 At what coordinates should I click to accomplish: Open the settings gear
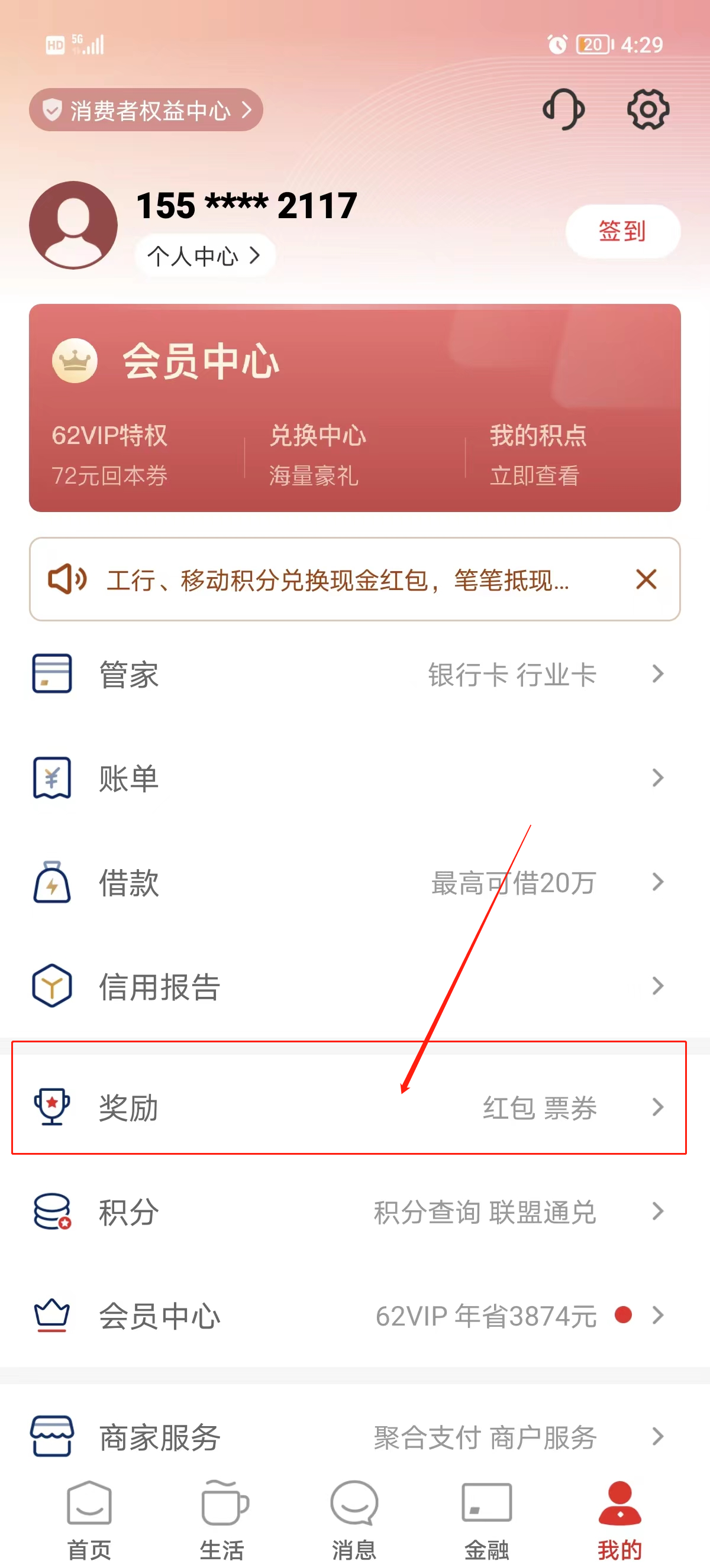[x=648, y=109]
